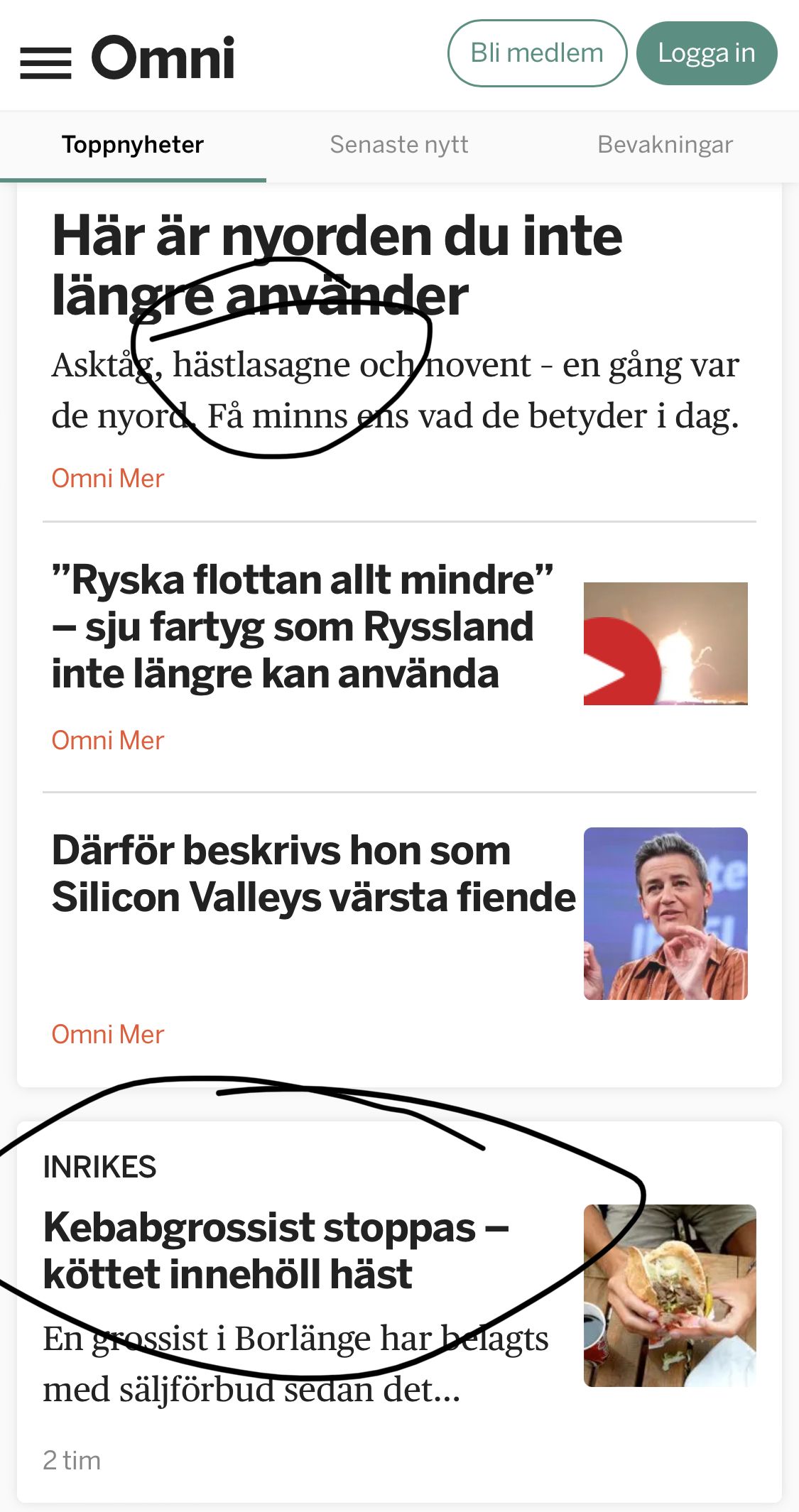Open article about nyorden du inte använder
This screenshot has width=799, height=1512.
pos(337,264)
